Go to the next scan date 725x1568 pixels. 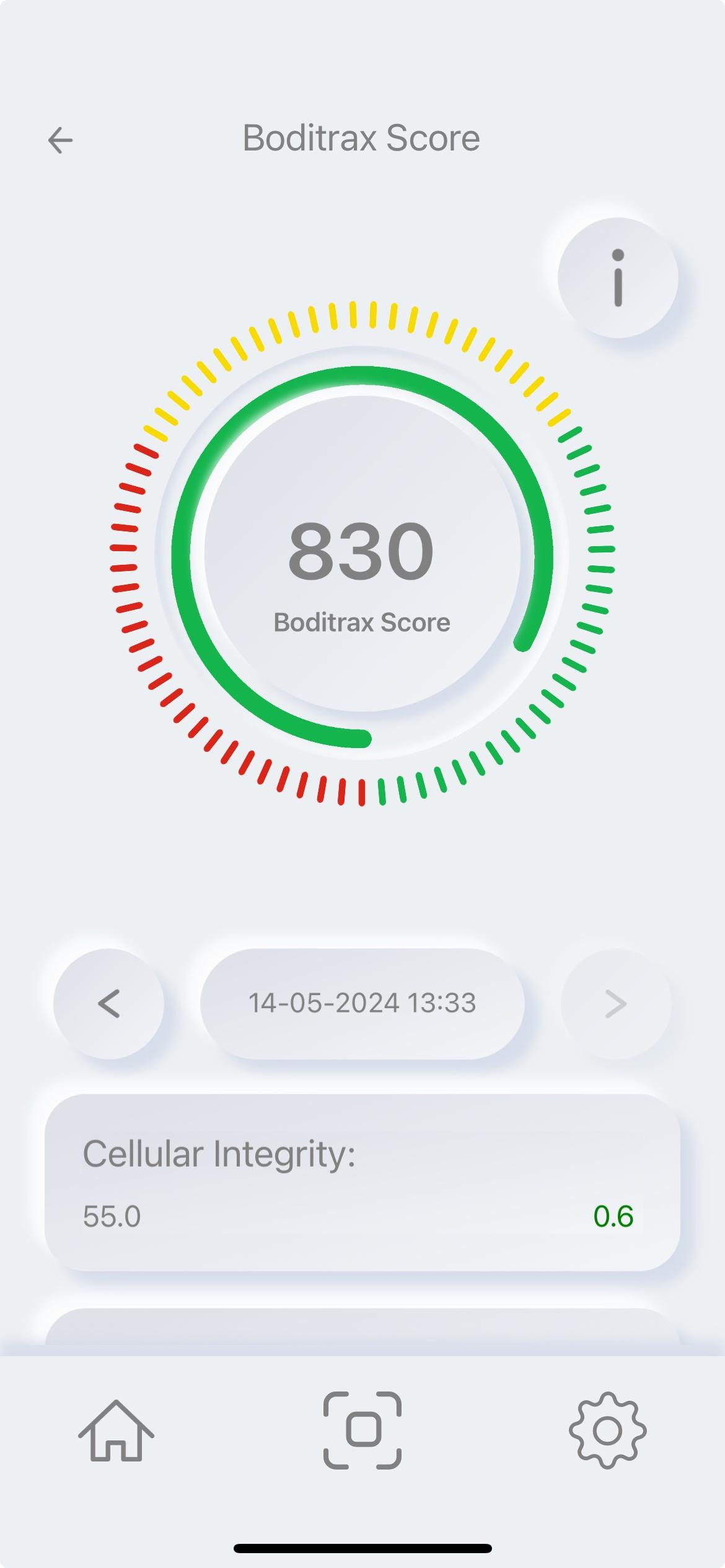pyautogui.click(x=615, y=1003)
